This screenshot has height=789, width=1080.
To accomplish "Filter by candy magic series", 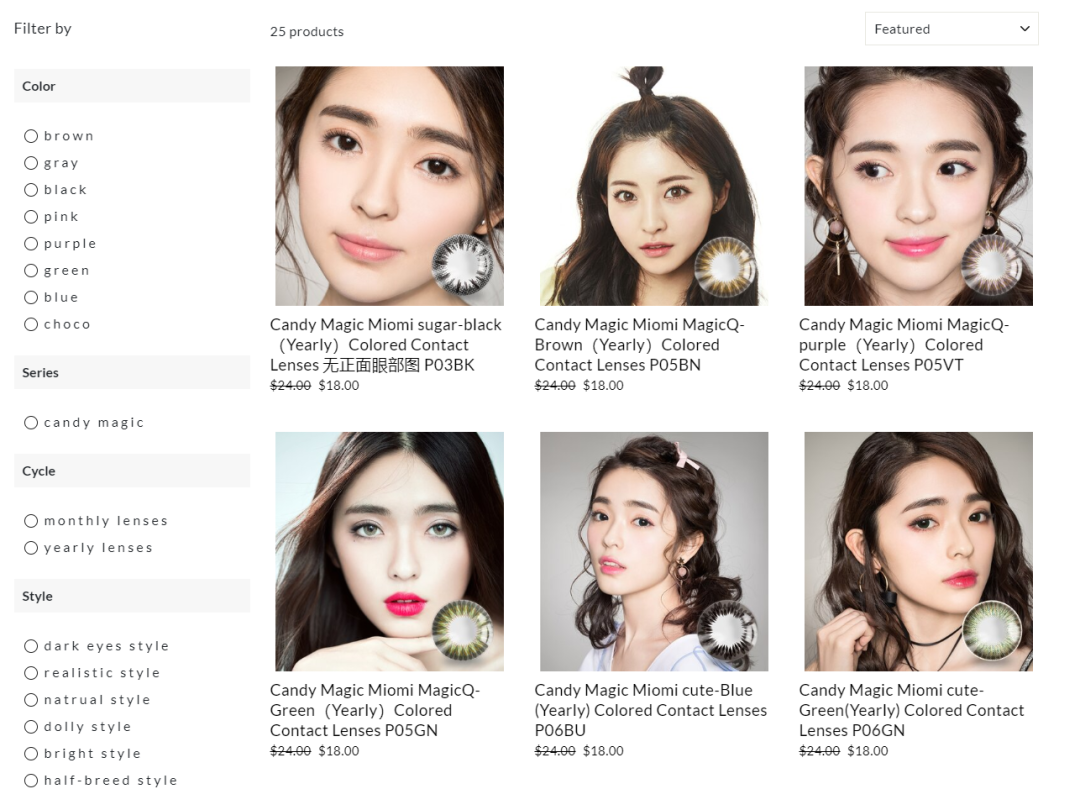I will [x=31, y=423].
